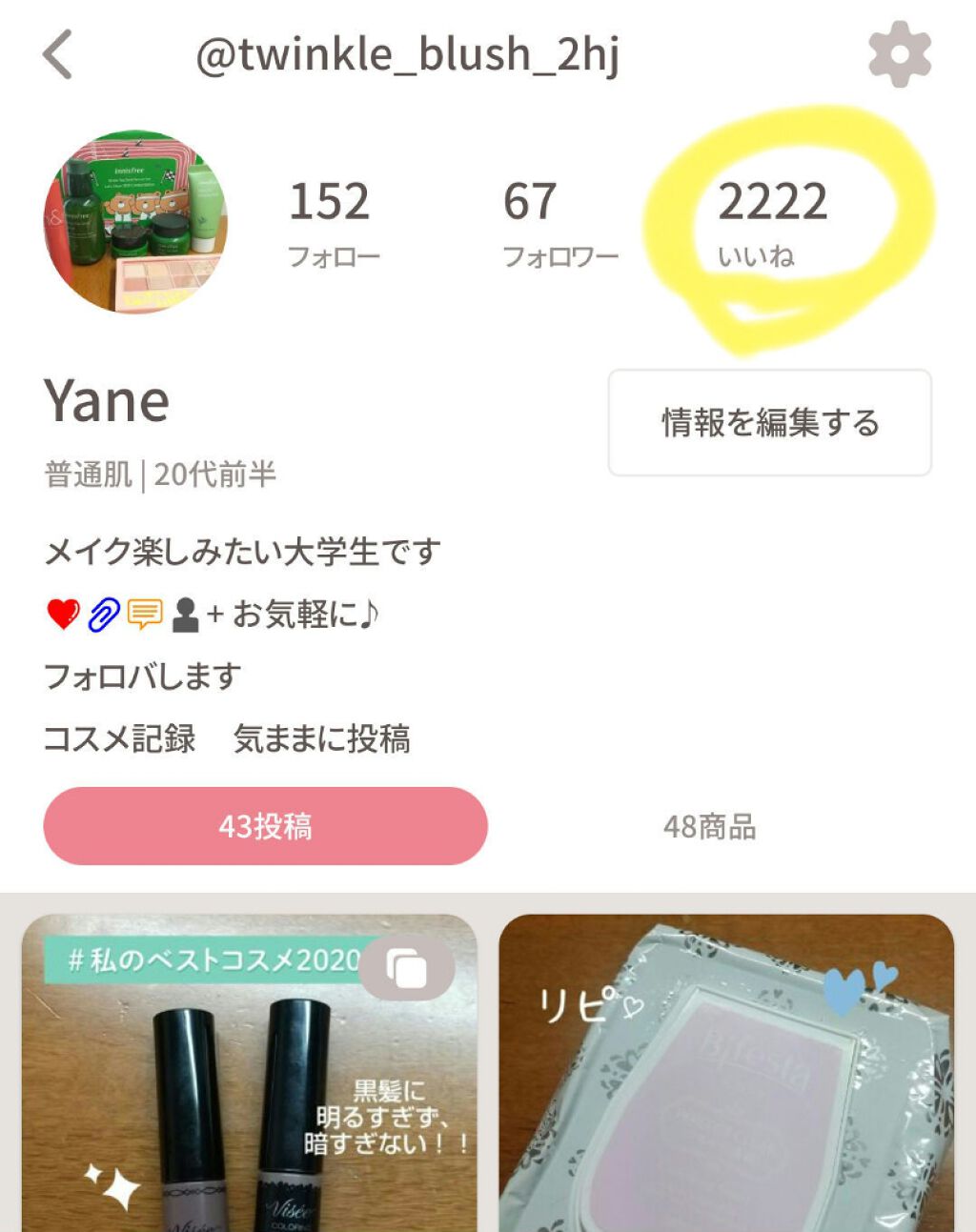This screenshot has width=976, height=1232.
Task: Open the 43投稿 posts tab
Action: click(x=267, y=828)
